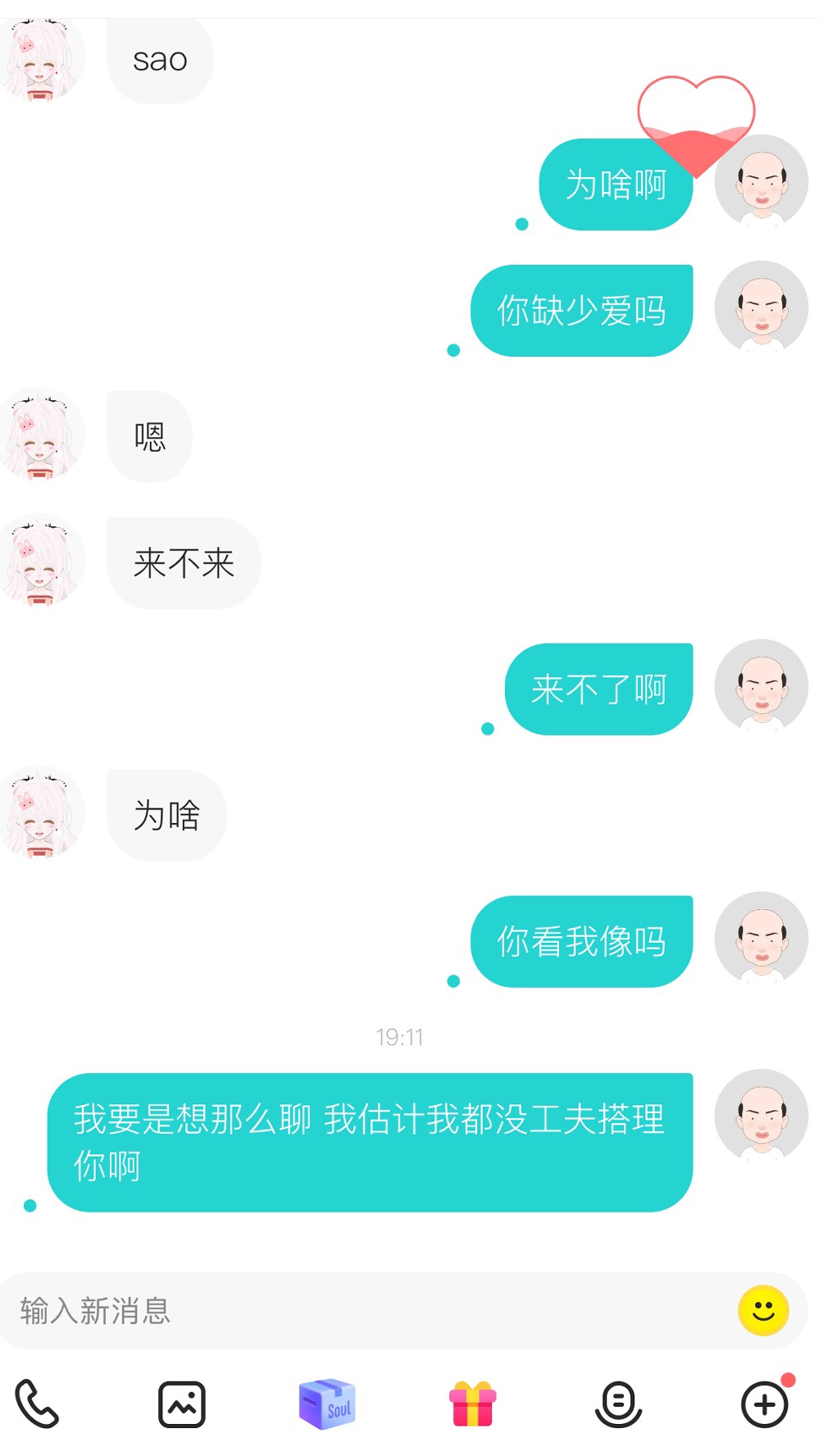The image size is (819, 1456).
Task: Tap the pink-haired avatar beside "来不来"
Action: click(x=40, y=562)
